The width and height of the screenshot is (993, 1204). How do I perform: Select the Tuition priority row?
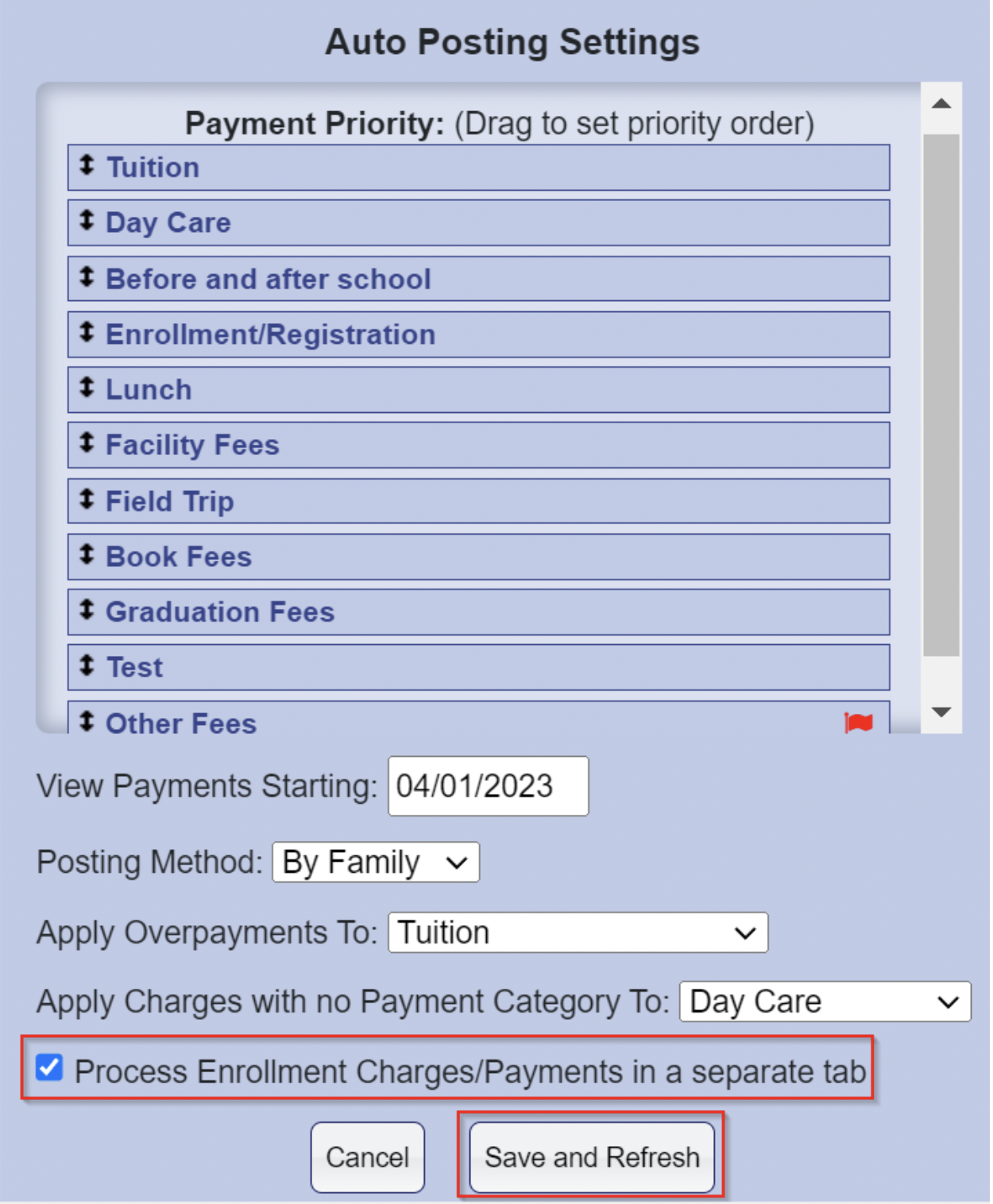(477, 168)
